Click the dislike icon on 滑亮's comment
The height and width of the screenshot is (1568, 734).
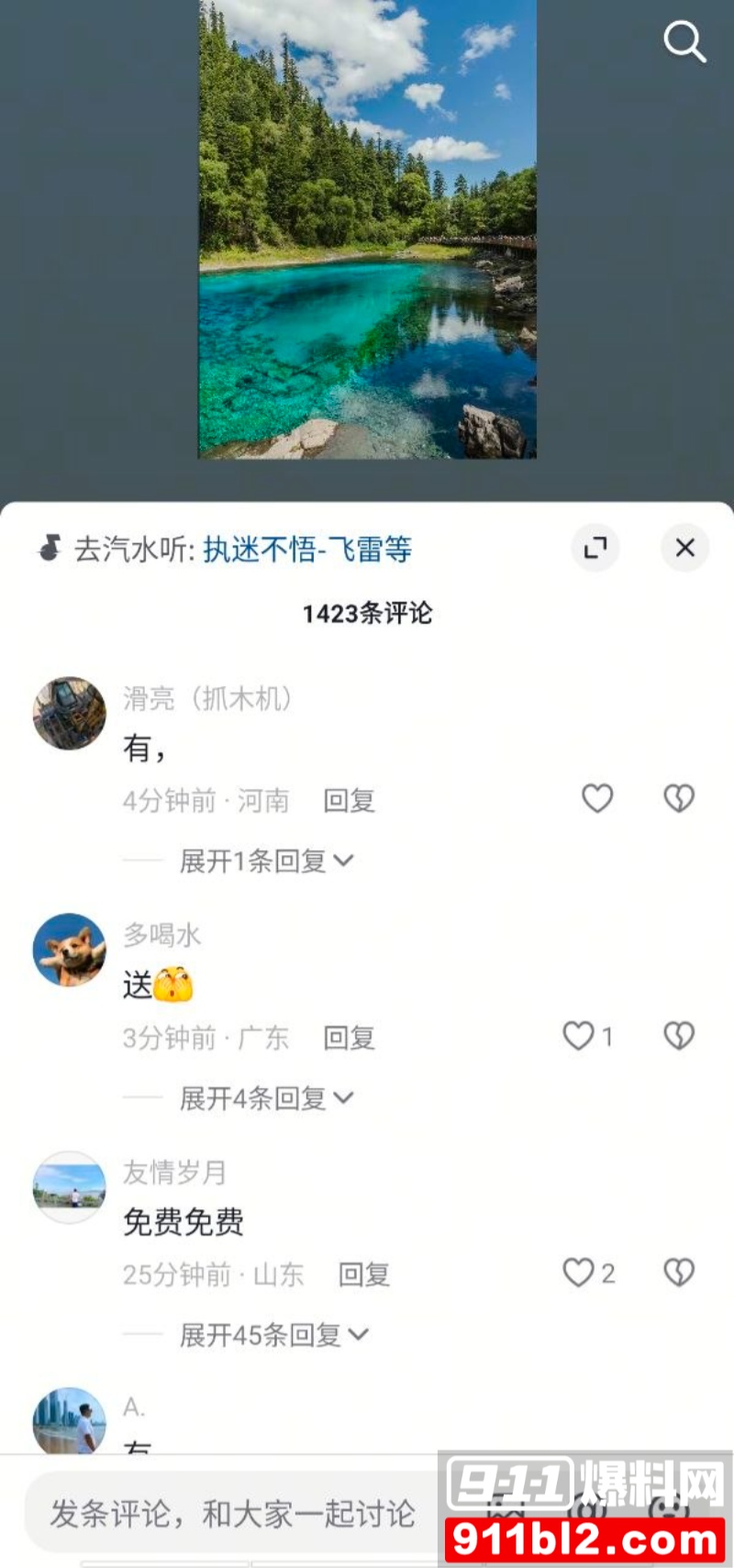pos(678,799)
